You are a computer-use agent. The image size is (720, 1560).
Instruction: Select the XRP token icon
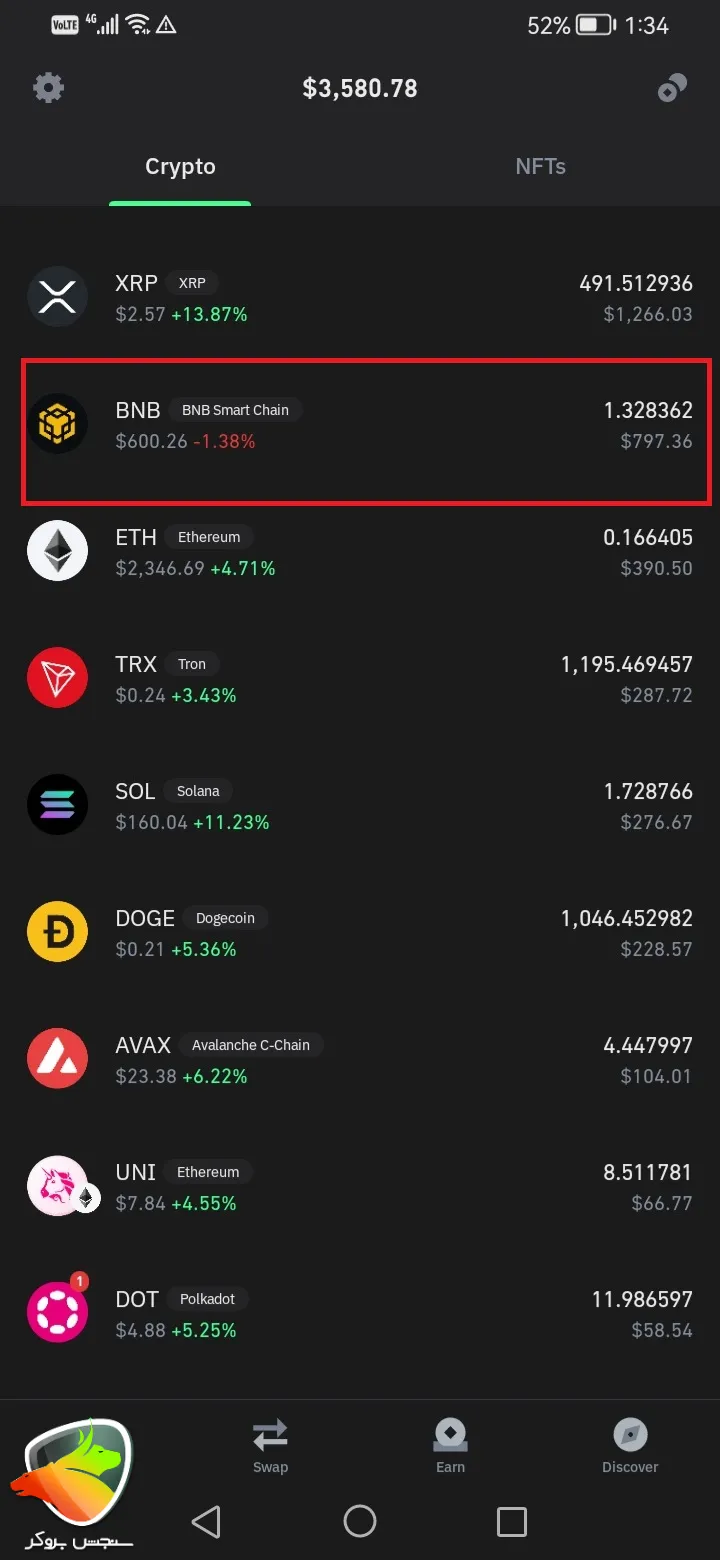(x=57, y=296)
